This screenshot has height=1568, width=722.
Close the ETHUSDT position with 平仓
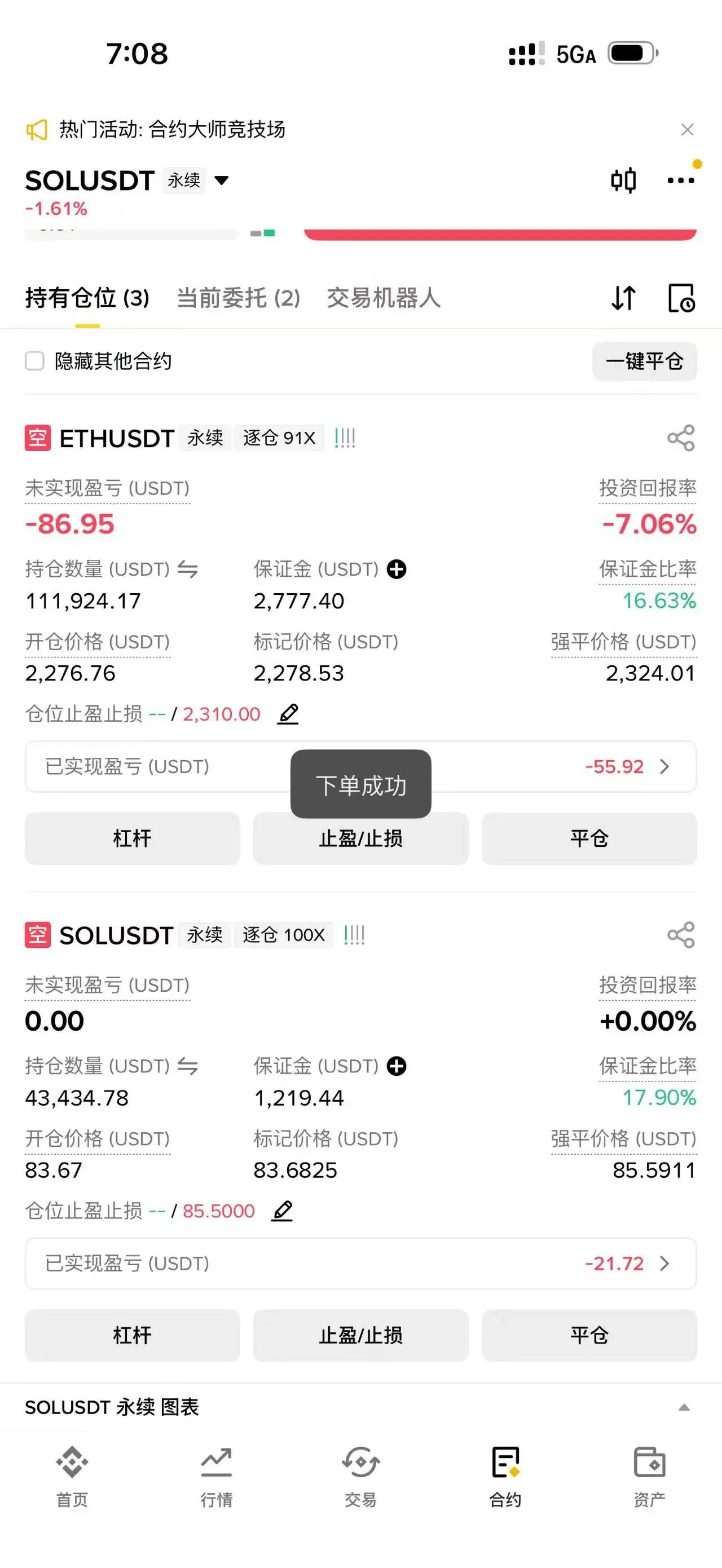(x=589, y=838)
